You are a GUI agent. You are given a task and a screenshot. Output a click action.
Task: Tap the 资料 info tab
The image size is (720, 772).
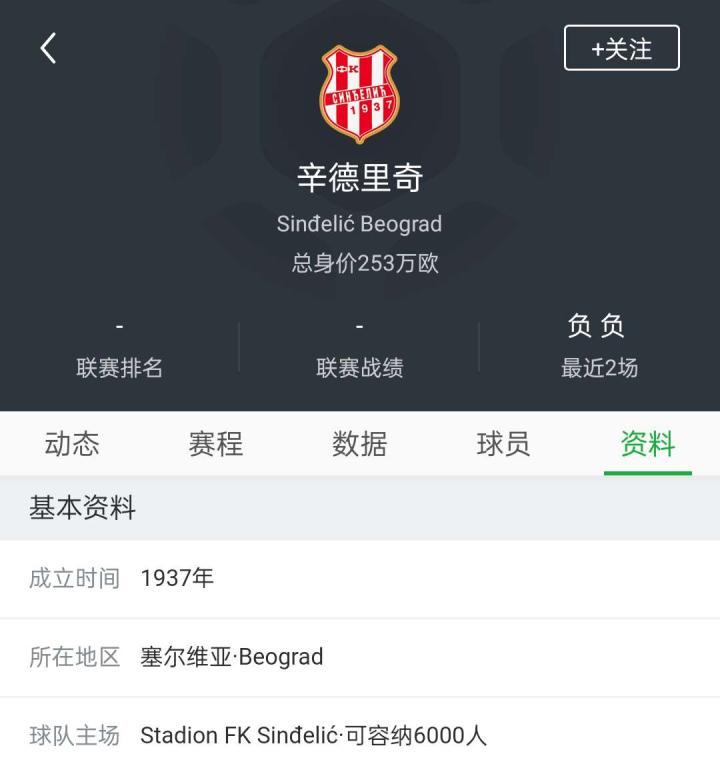coord(648,444)
